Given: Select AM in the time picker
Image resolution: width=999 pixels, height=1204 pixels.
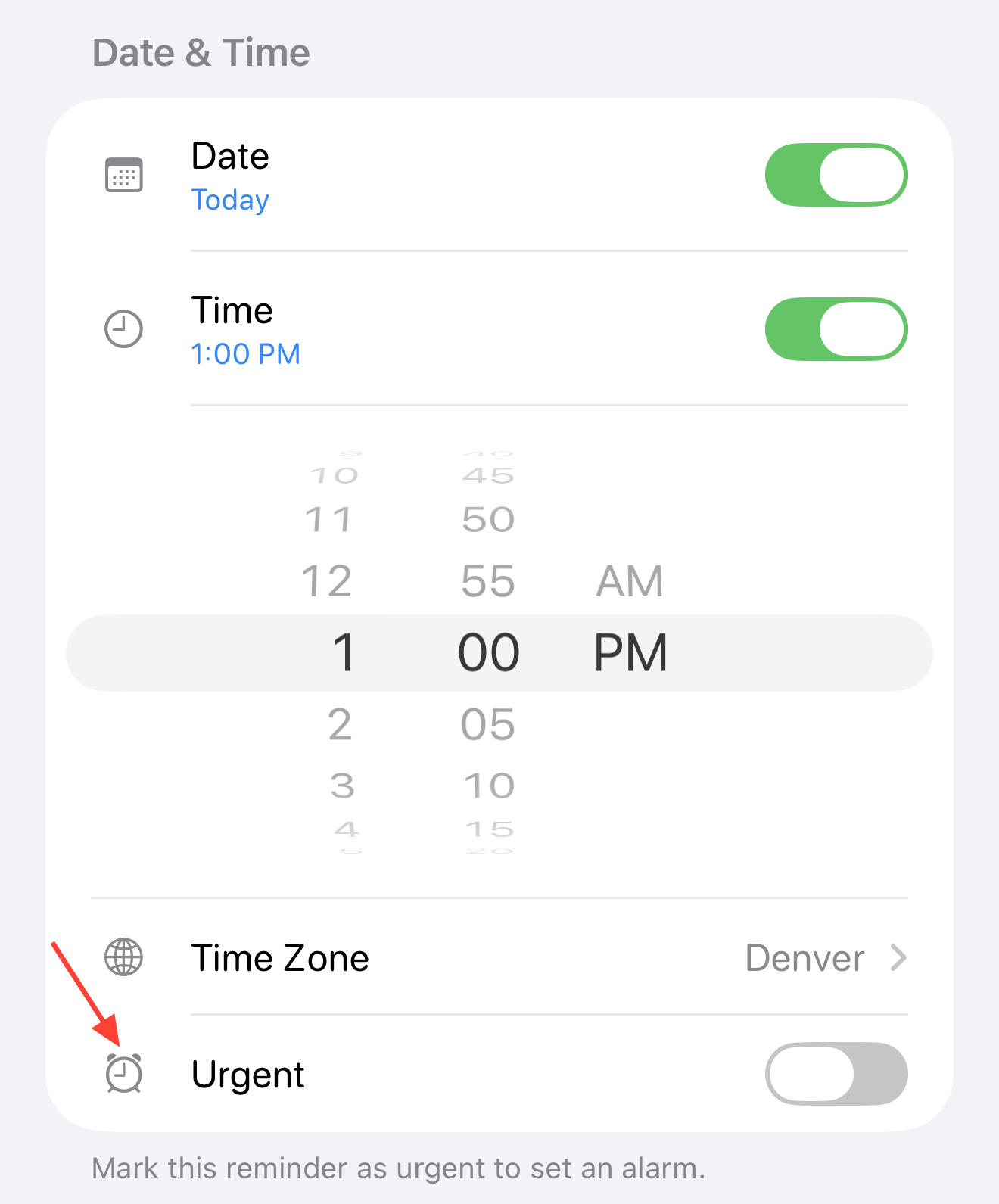Looking at the screenshot, I should [x=629, y=582].
